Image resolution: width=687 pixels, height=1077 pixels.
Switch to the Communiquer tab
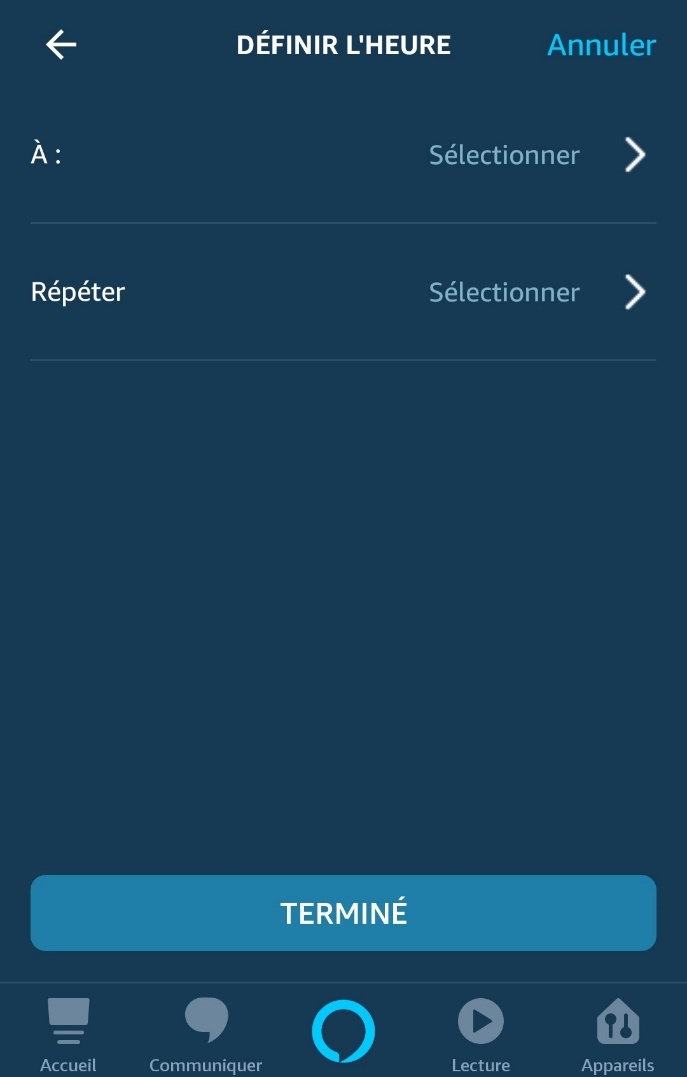[x=206, y=1034]
